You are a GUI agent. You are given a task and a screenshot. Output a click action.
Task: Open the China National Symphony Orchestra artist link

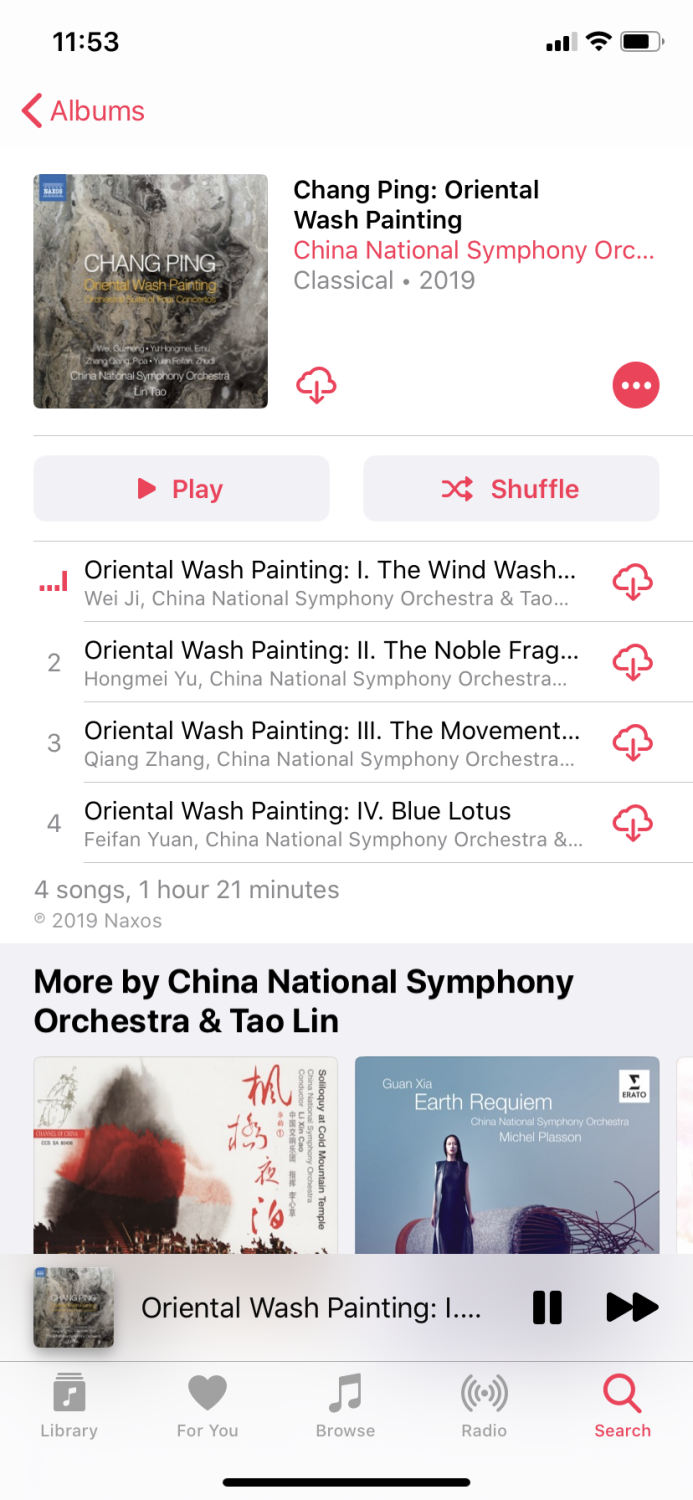(474, 250)
